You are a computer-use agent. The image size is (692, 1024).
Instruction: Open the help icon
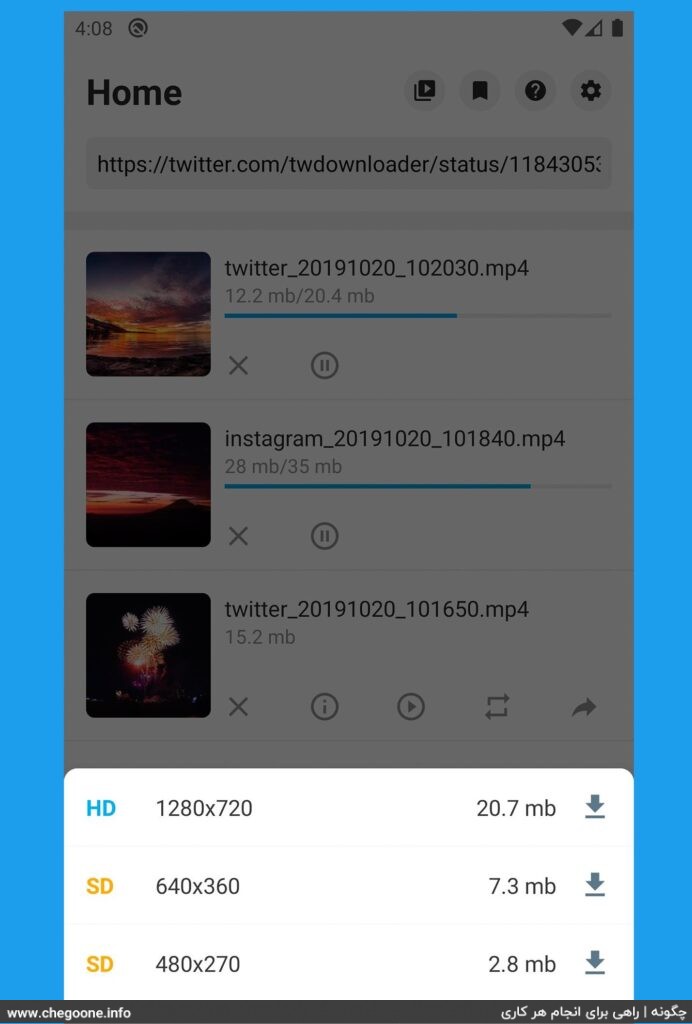[x=536, y=91]
